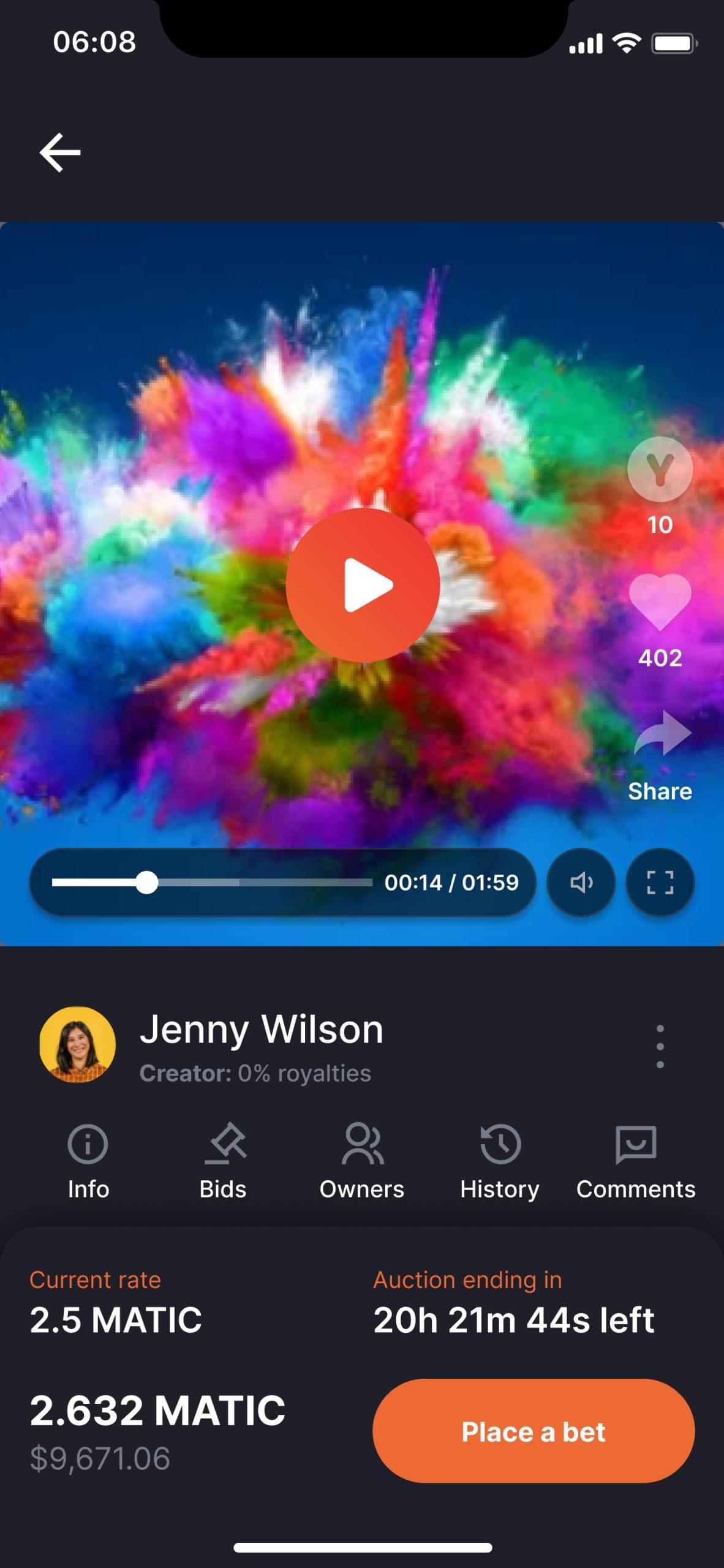
Task: Open the three-dot overflow menu
Action: pyautogui.click(x=660, y=1046)
